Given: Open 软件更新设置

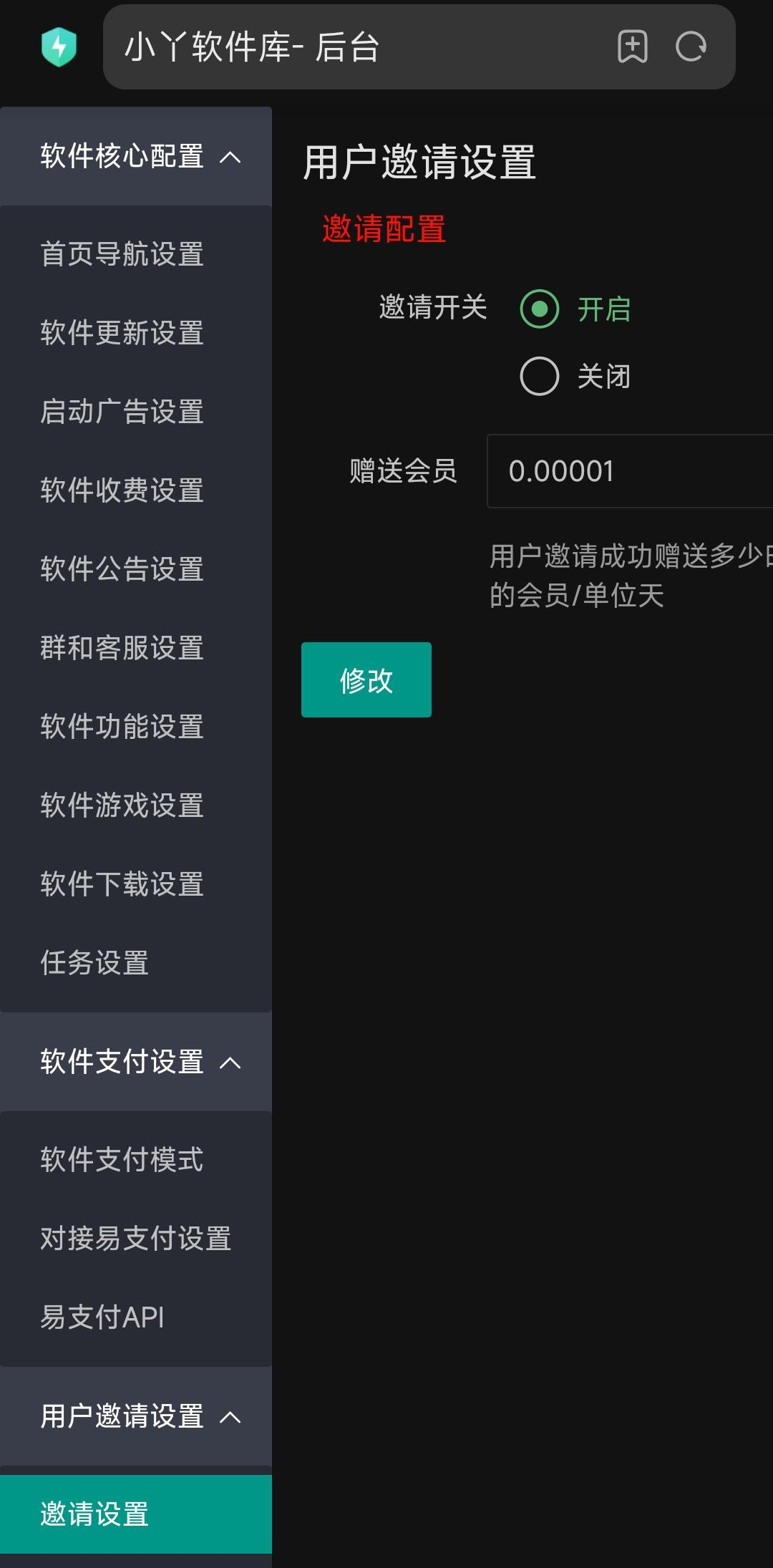Looking at the screenshot, I should click(122, 333).
